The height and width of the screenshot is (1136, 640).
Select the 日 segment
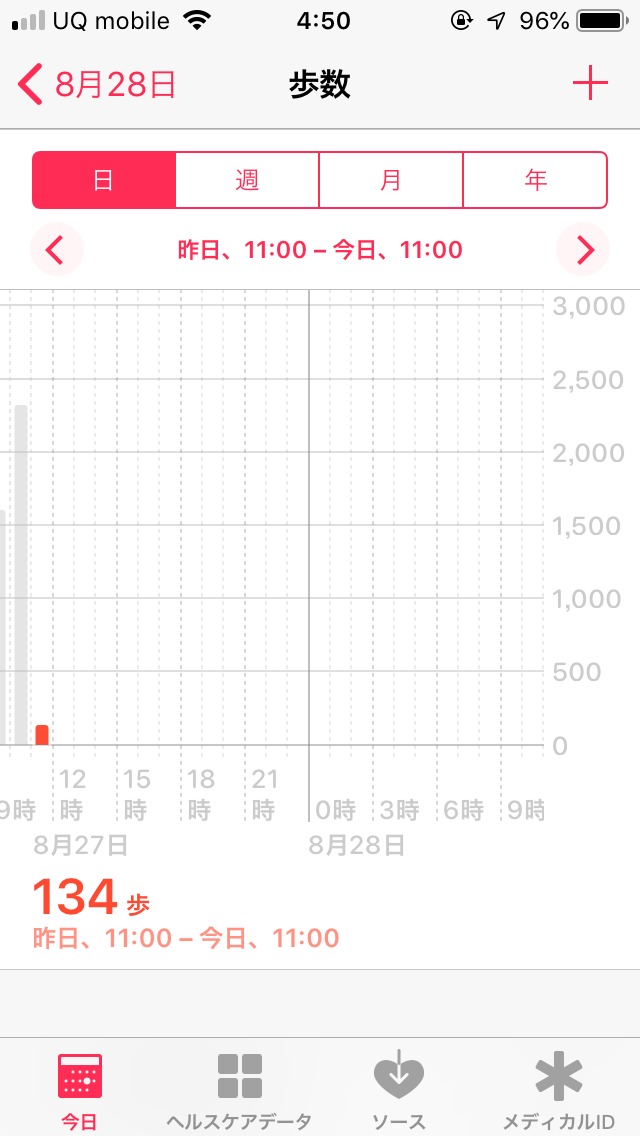coord(104,180)
